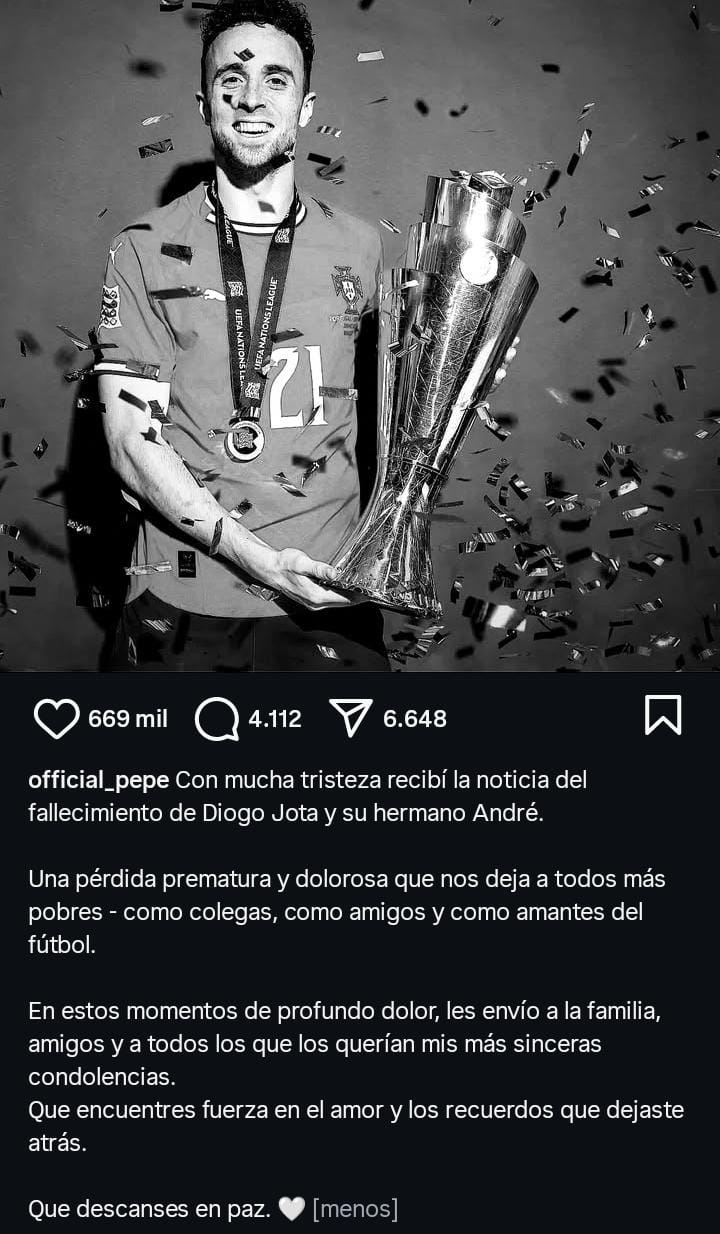This screenshot has width=720, height=1234.
Task: Share this post via the send icon
Action: 350,718
